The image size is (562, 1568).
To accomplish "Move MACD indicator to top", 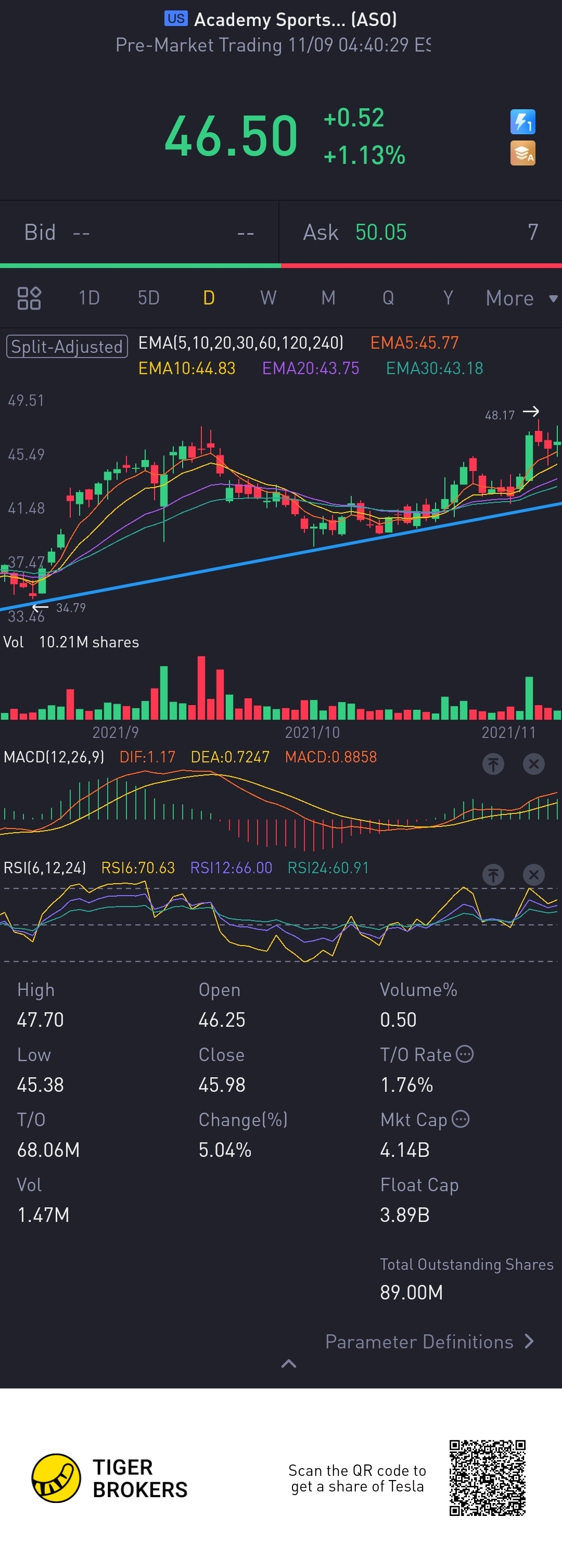I will pyautogui.click(x=493, y=763).
